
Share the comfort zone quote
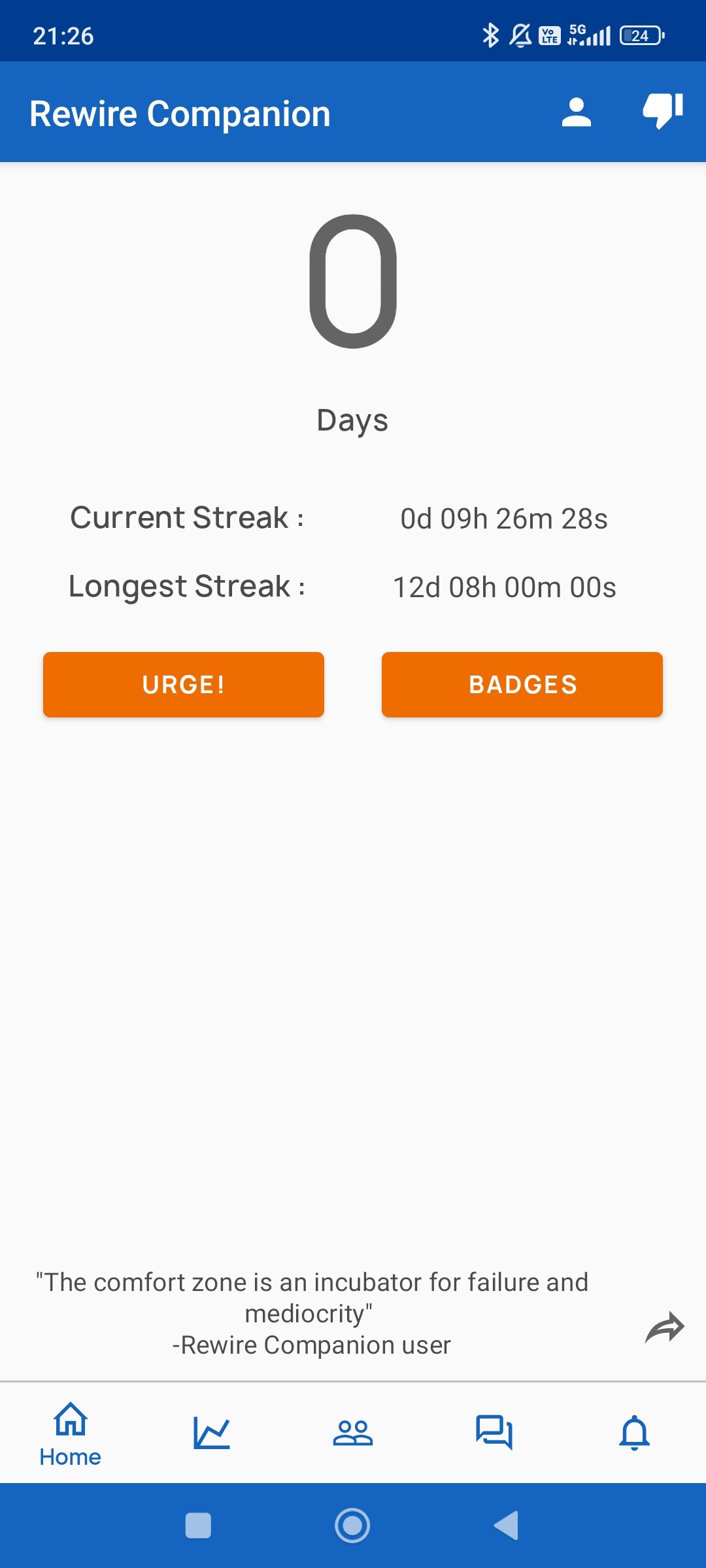coord(664,1326)
